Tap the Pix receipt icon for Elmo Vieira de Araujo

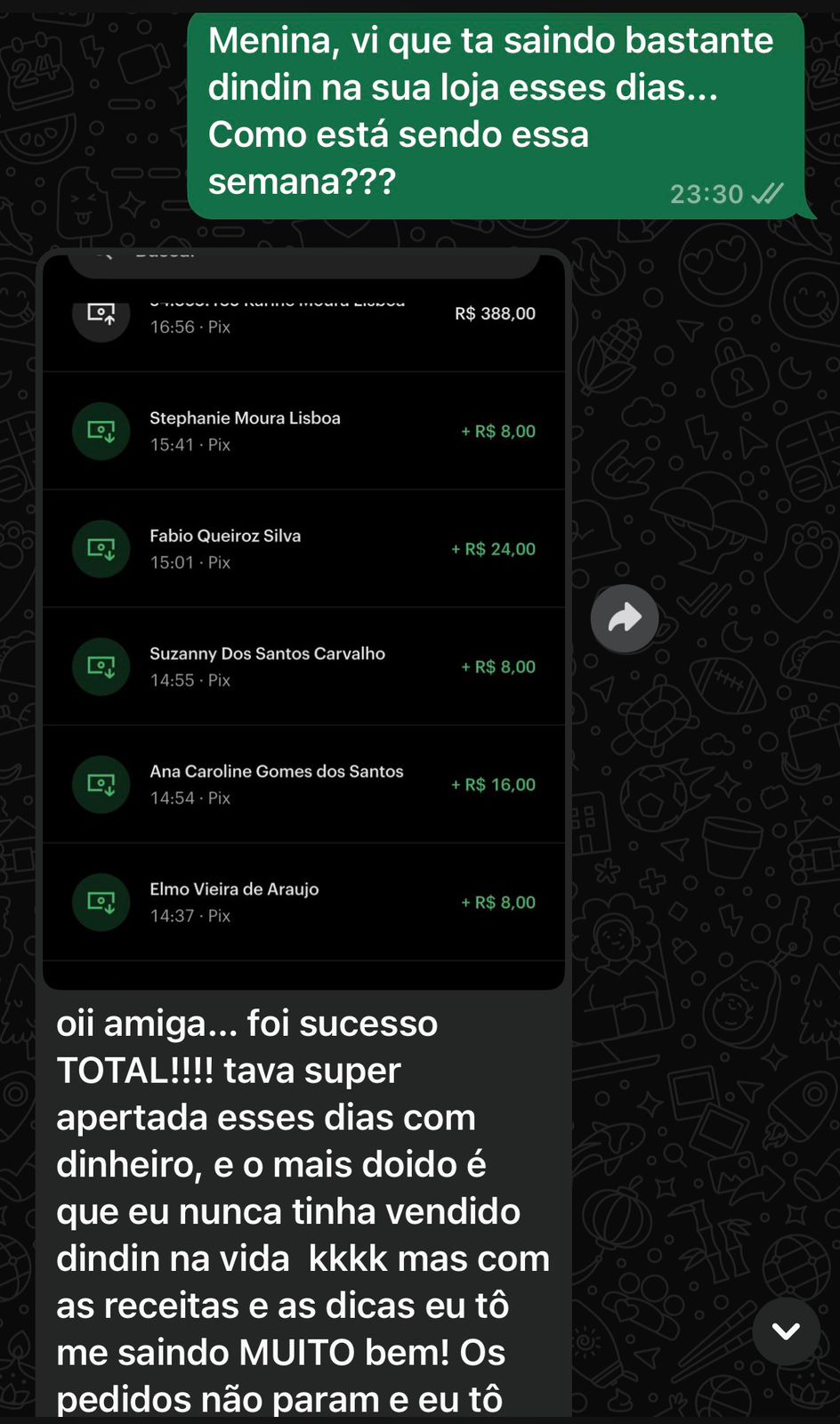(x=101, y=902)
